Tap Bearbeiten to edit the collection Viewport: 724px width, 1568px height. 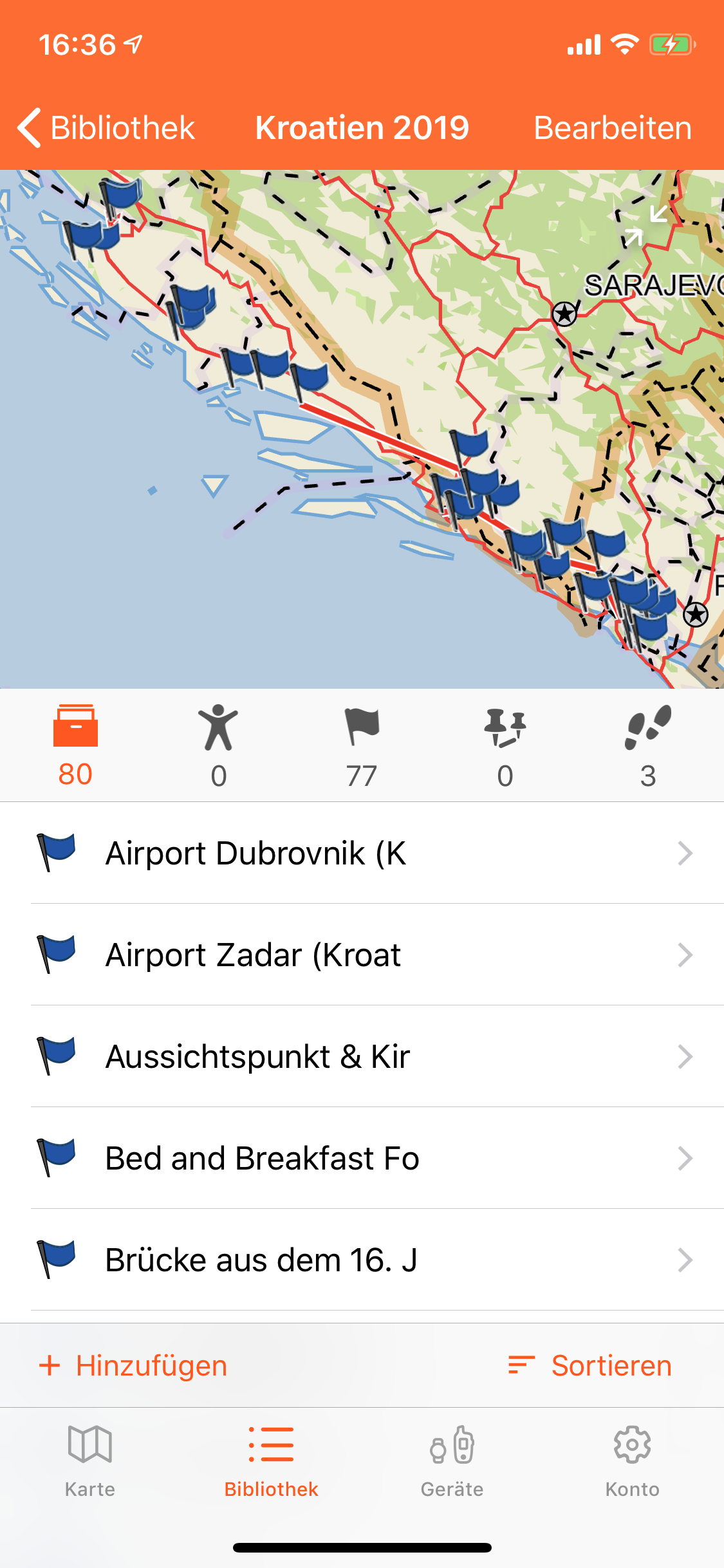click(613, 127)
